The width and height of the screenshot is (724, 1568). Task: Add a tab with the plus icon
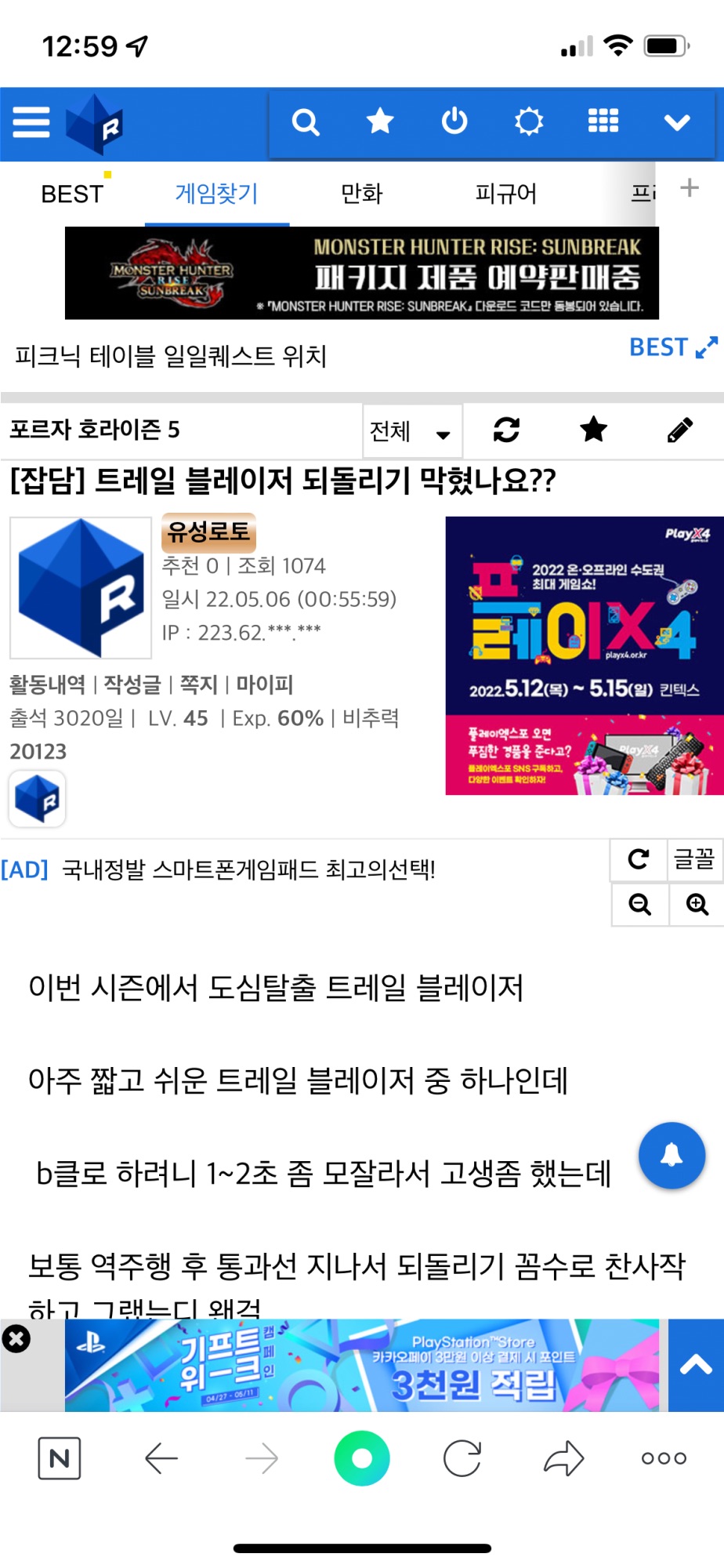pyautogui.click(x=690, y=188)
